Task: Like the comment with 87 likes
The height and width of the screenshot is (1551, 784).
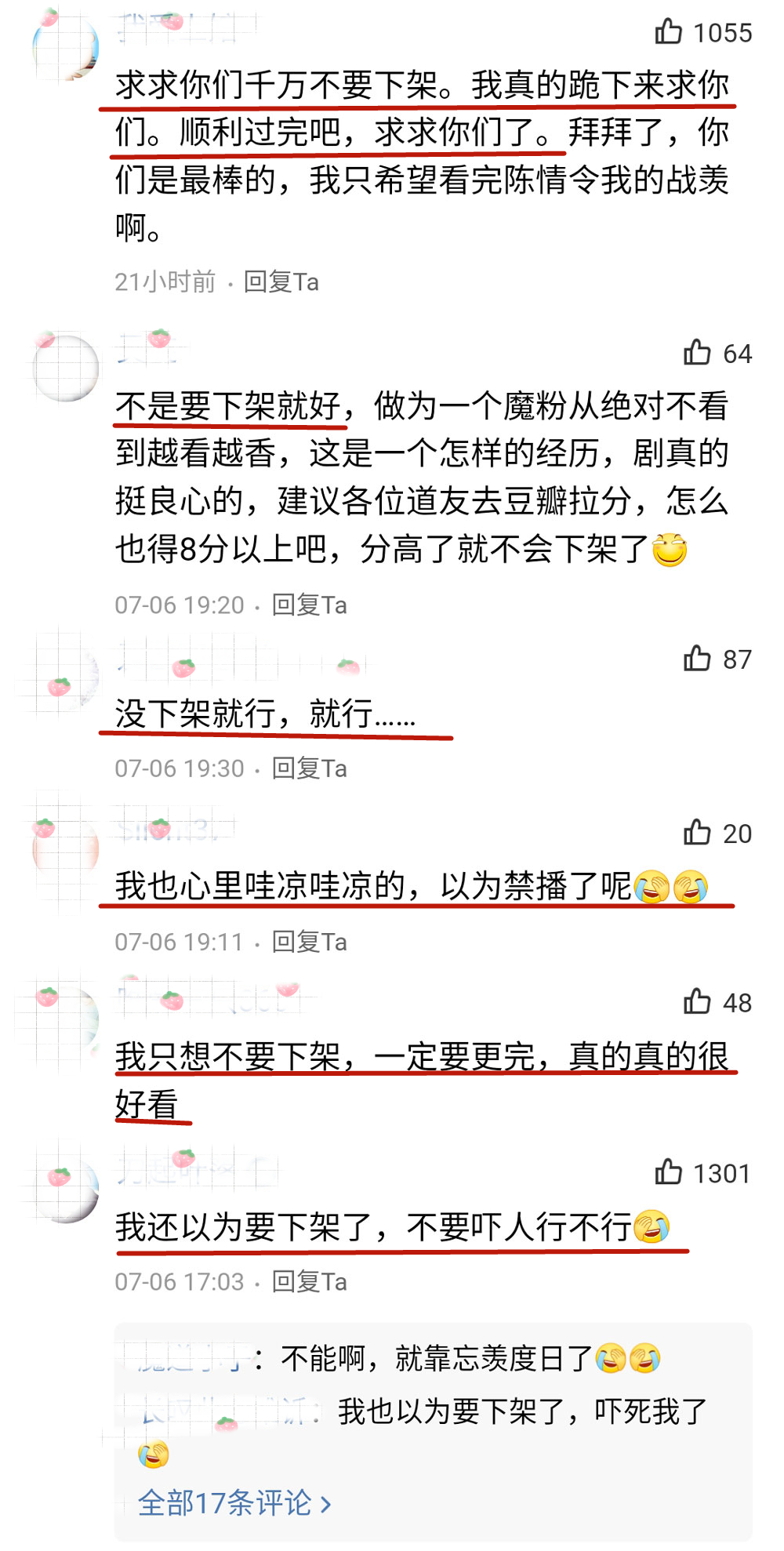Action: pyautogui.click(x=697, y=659)
